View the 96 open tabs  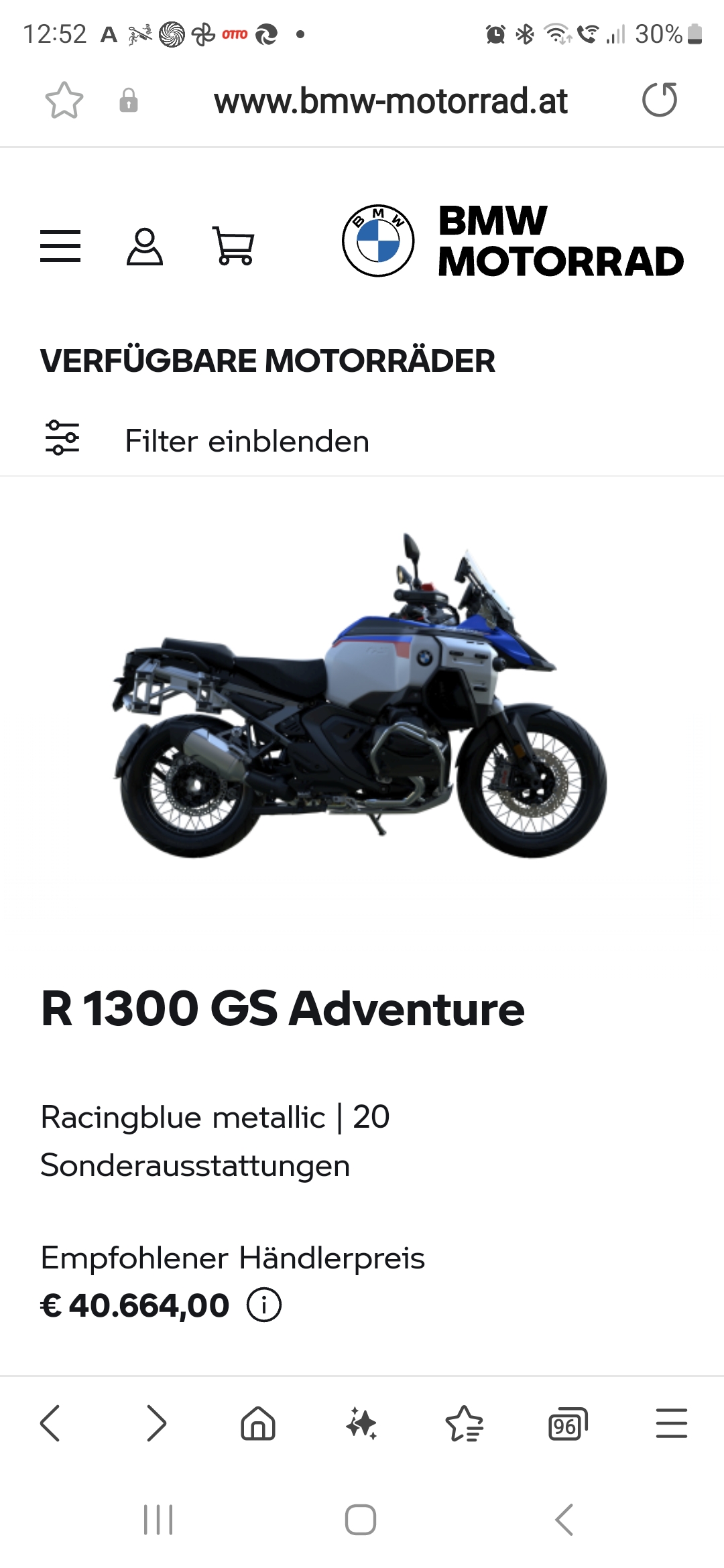click(567, 1423)
